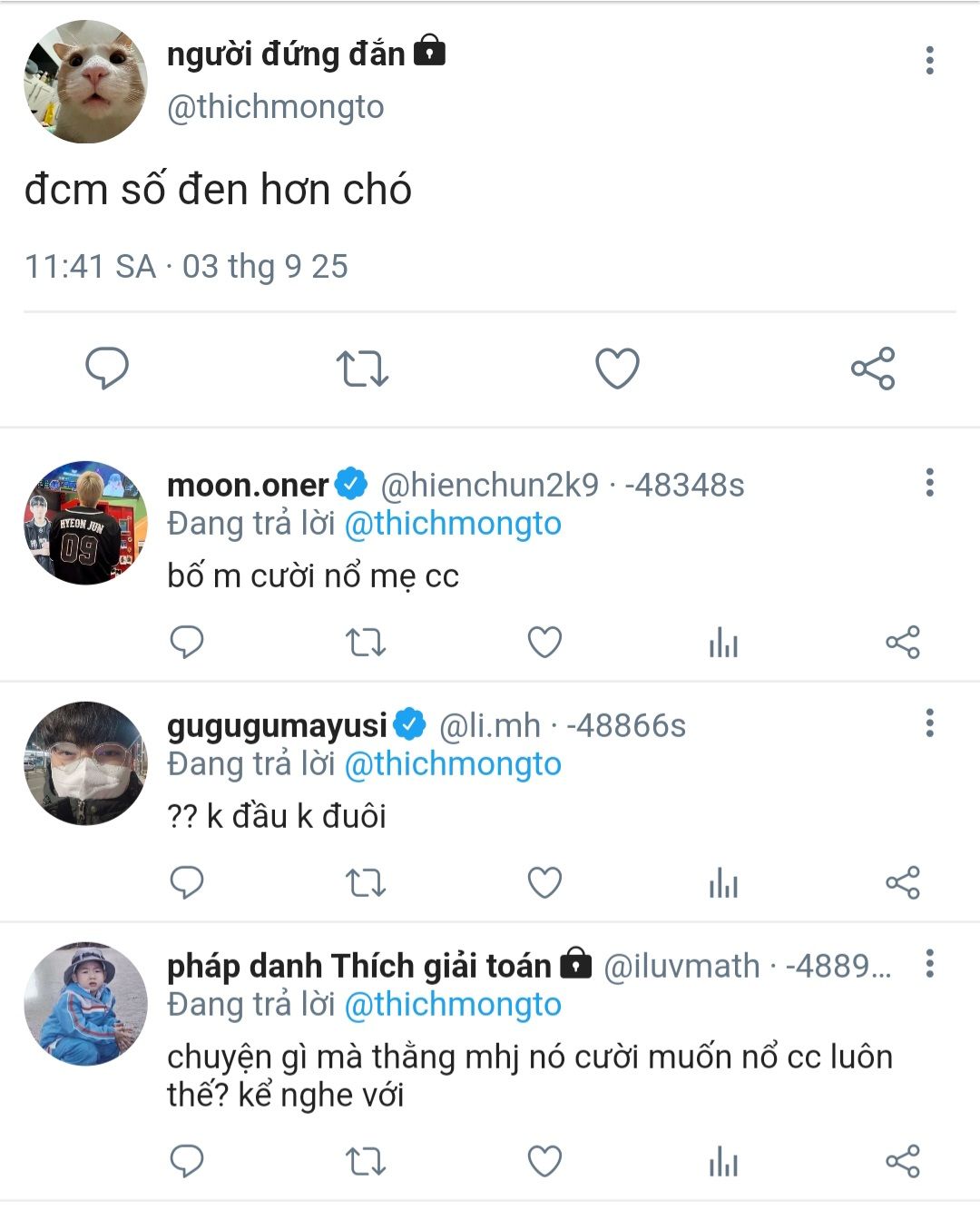This screenshot has width=980, height=1210.
Task: Open overflow menu on @iluvmath's reply
Action: click(929, 963)
